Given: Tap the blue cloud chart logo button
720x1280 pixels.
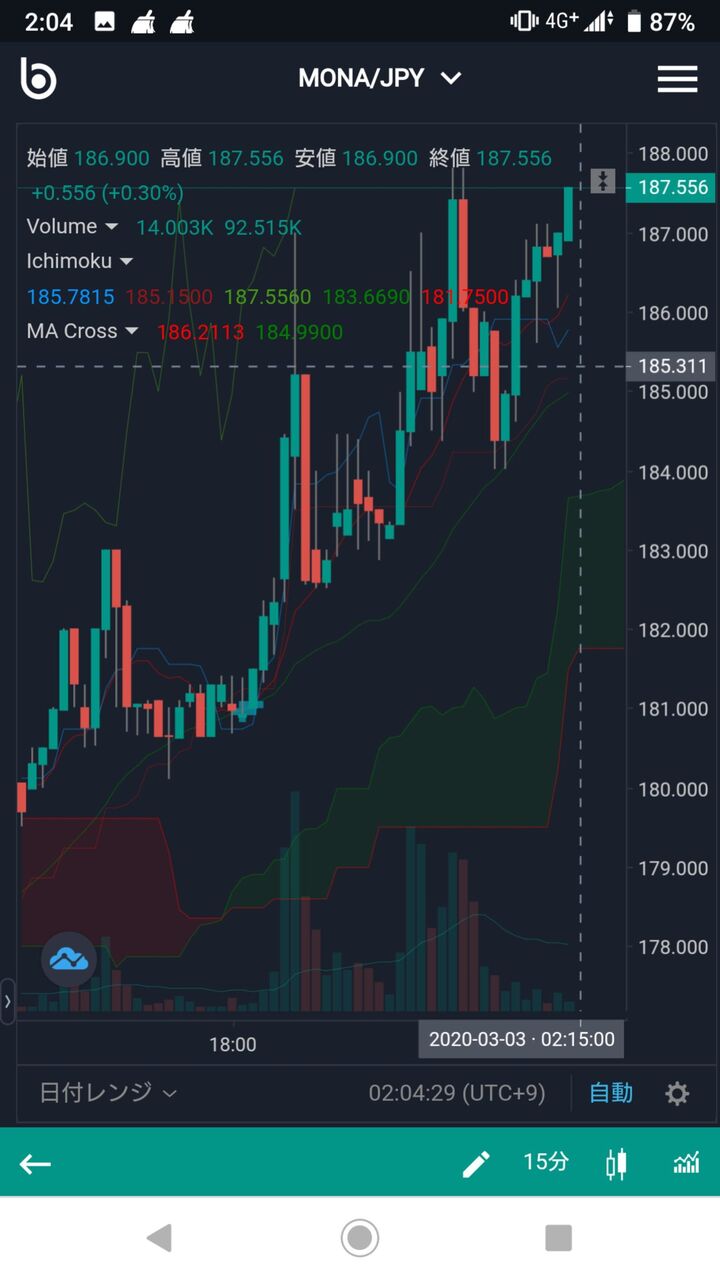Looking at the screenshot, I should coord(69,960).
